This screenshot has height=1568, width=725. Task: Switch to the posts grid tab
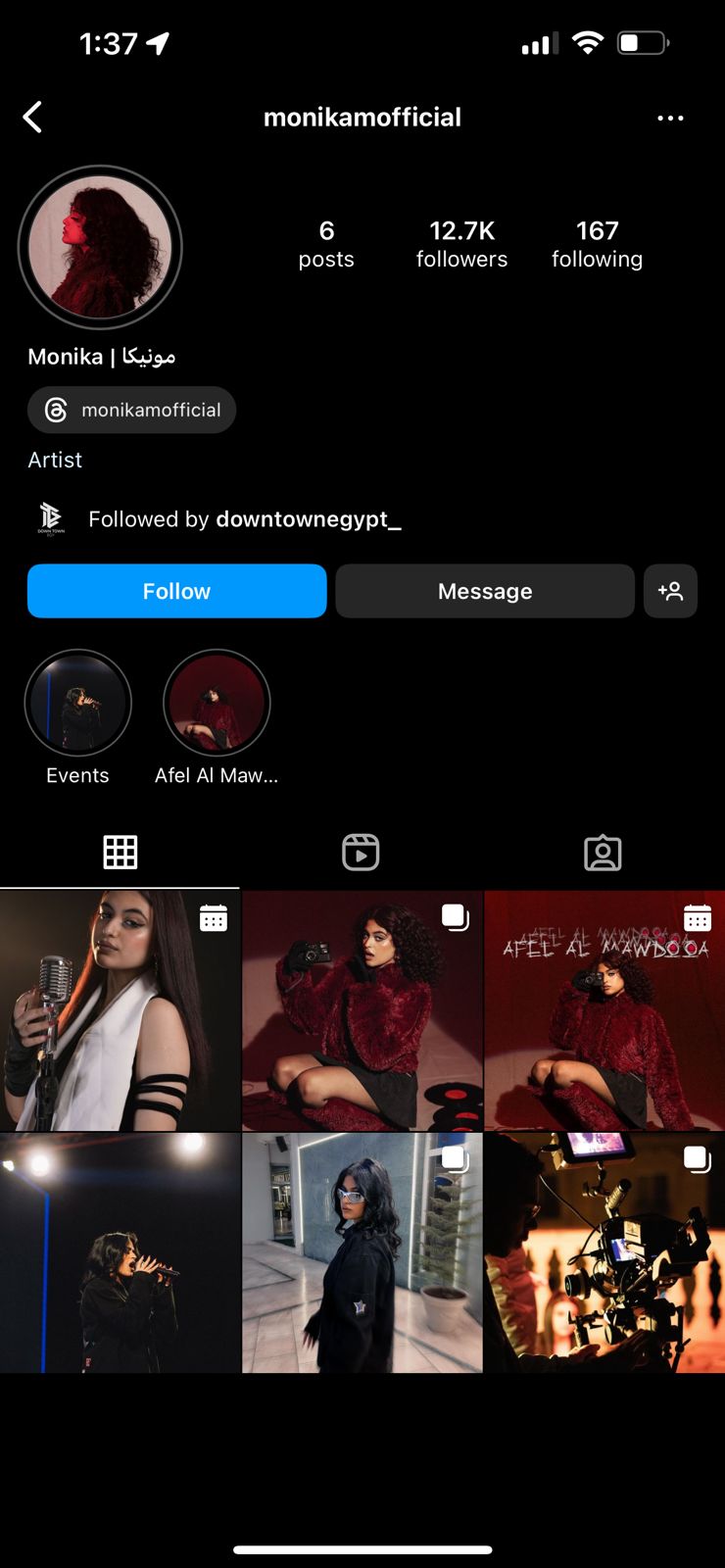pos(120,853)
